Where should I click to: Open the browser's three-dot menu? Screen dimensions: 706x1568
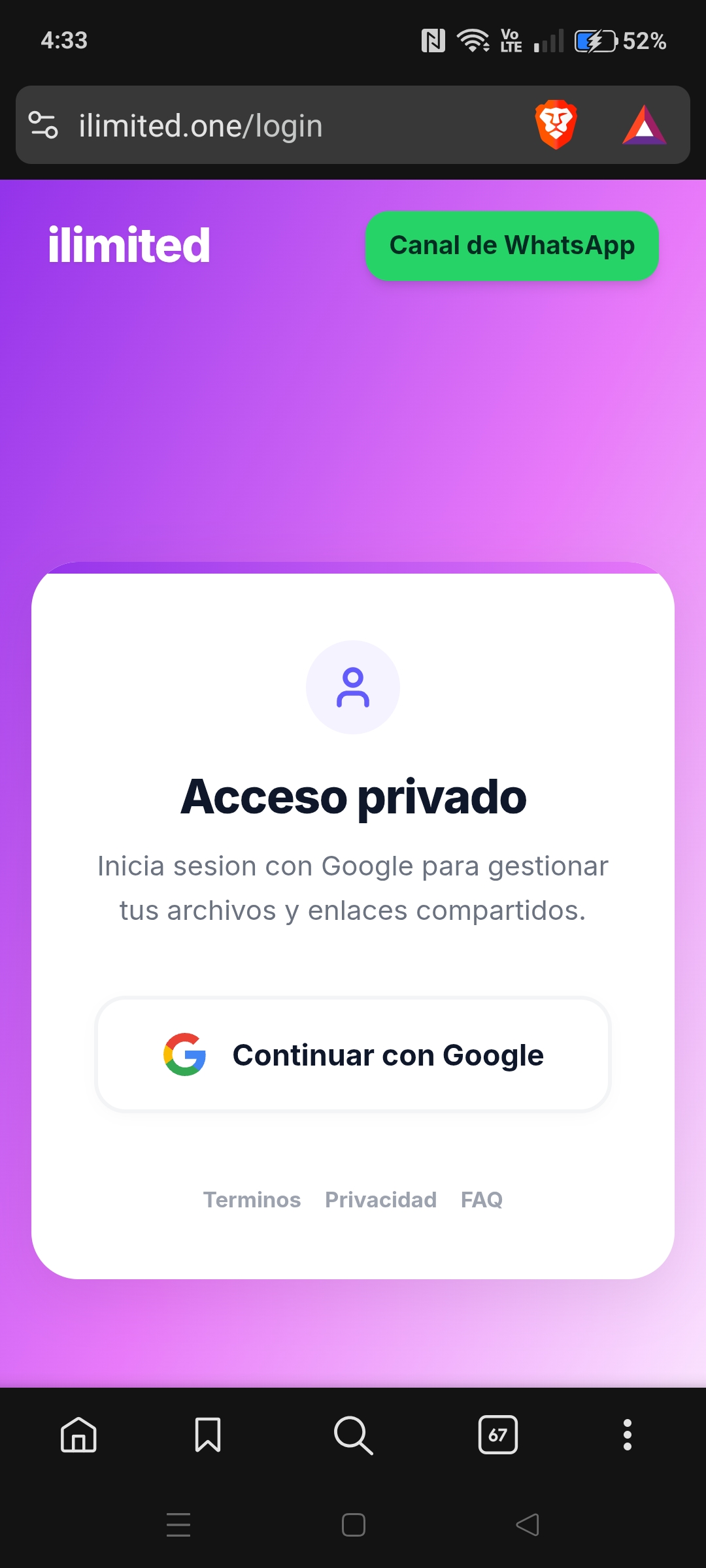click(628, 1435)
